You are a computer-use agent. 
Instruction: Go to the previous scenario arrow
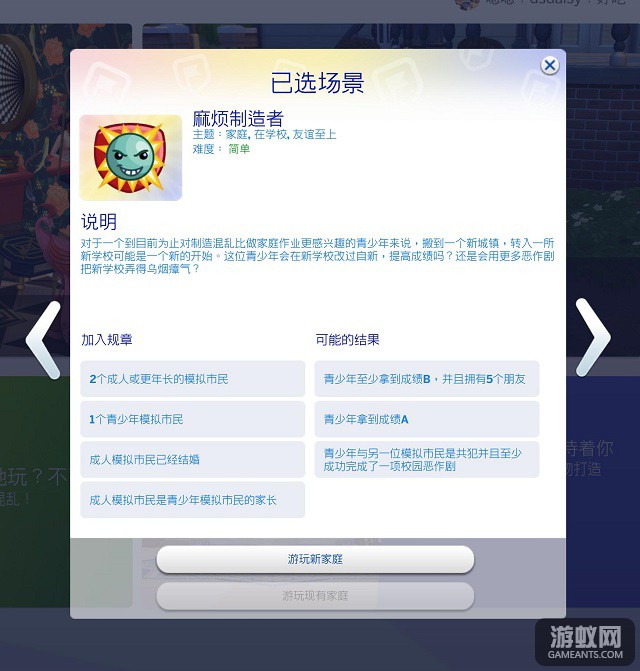click(x=42, y=338)
